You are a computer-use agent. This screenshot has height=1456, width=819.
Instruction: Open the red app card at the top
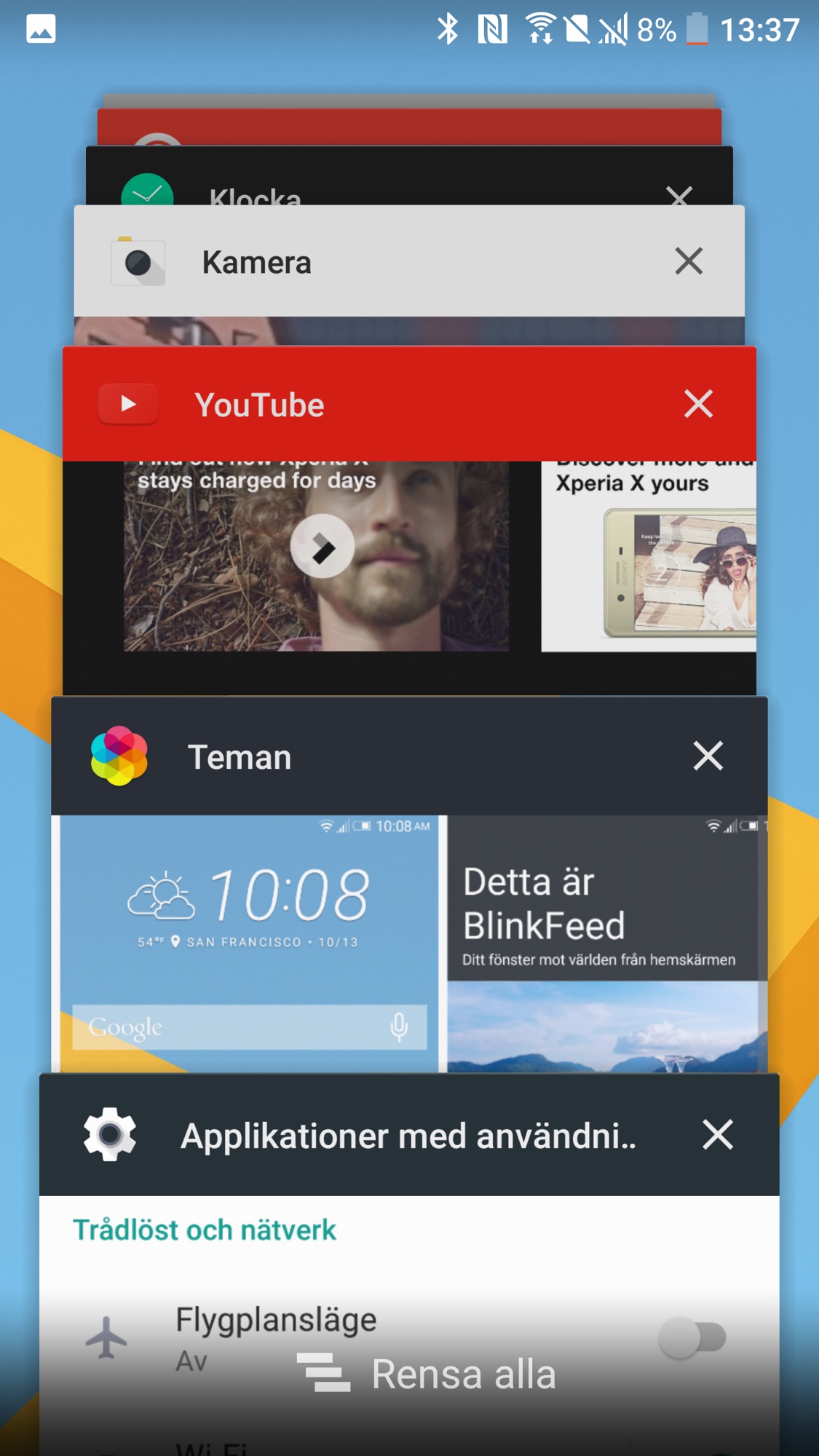408,127
